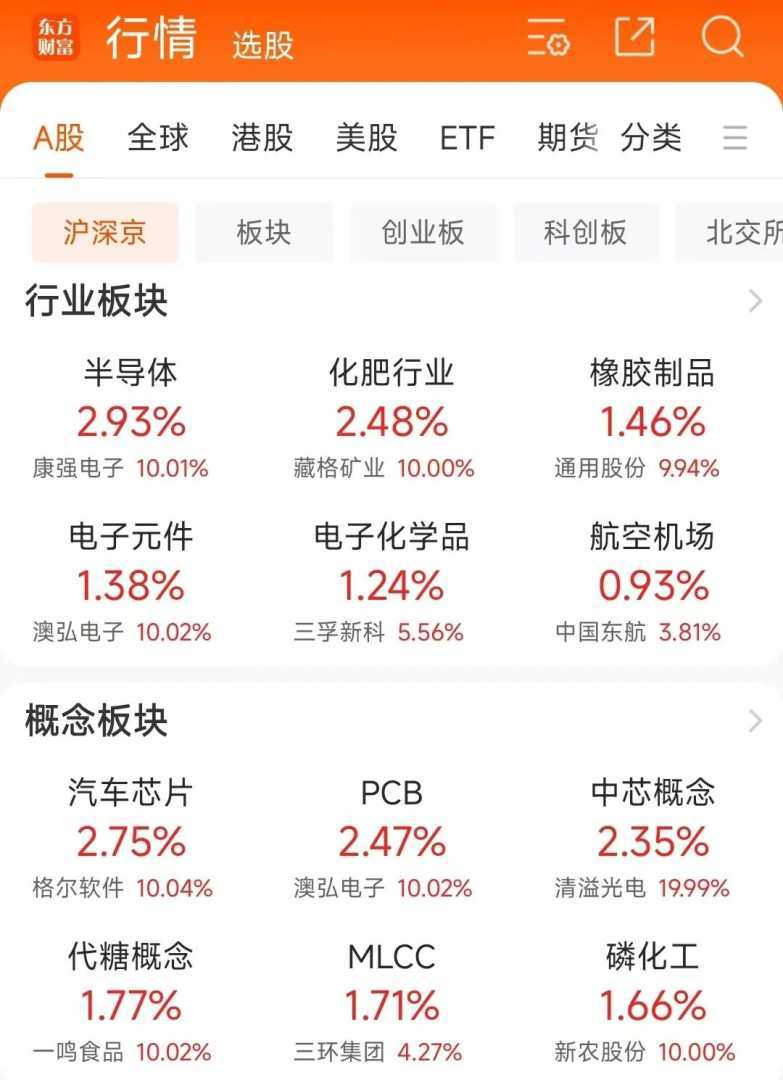The height and width of the screenshot is (1080, 783).
Task: Tap the share icon in header
Action: click(x=634, y=38)
